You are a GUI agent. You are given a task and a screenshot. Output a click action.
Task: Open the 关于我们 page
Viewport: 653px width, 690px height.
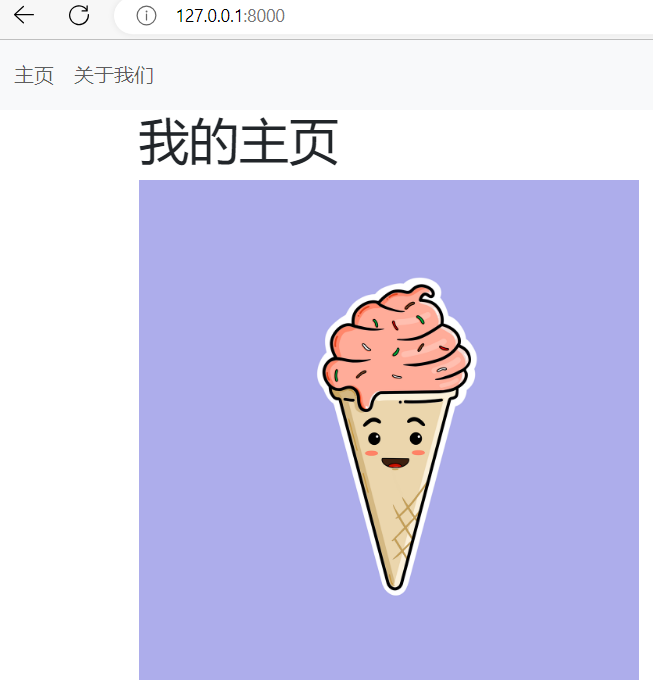pos(114,75)
